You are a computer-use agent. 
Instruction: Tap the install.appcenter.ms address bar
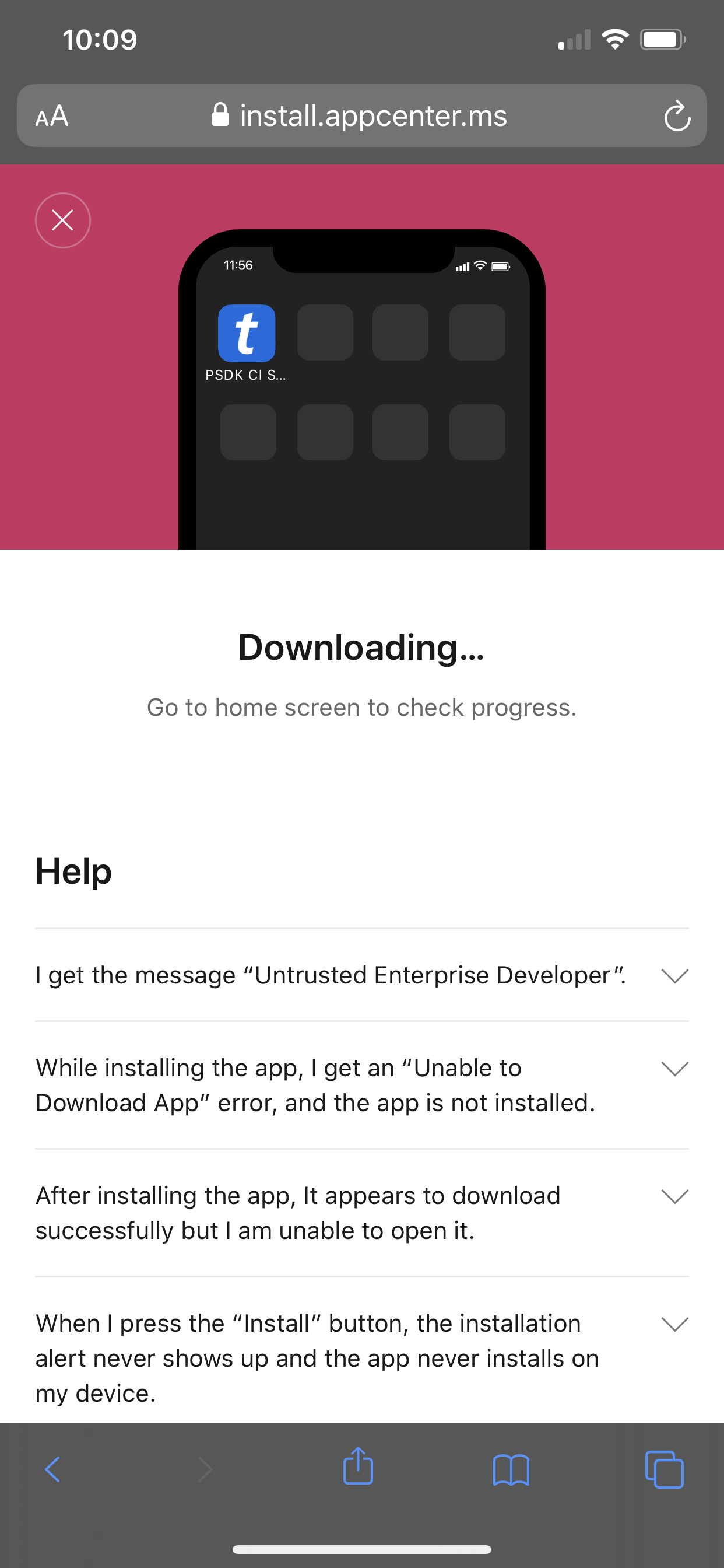(x=372, y=116)
